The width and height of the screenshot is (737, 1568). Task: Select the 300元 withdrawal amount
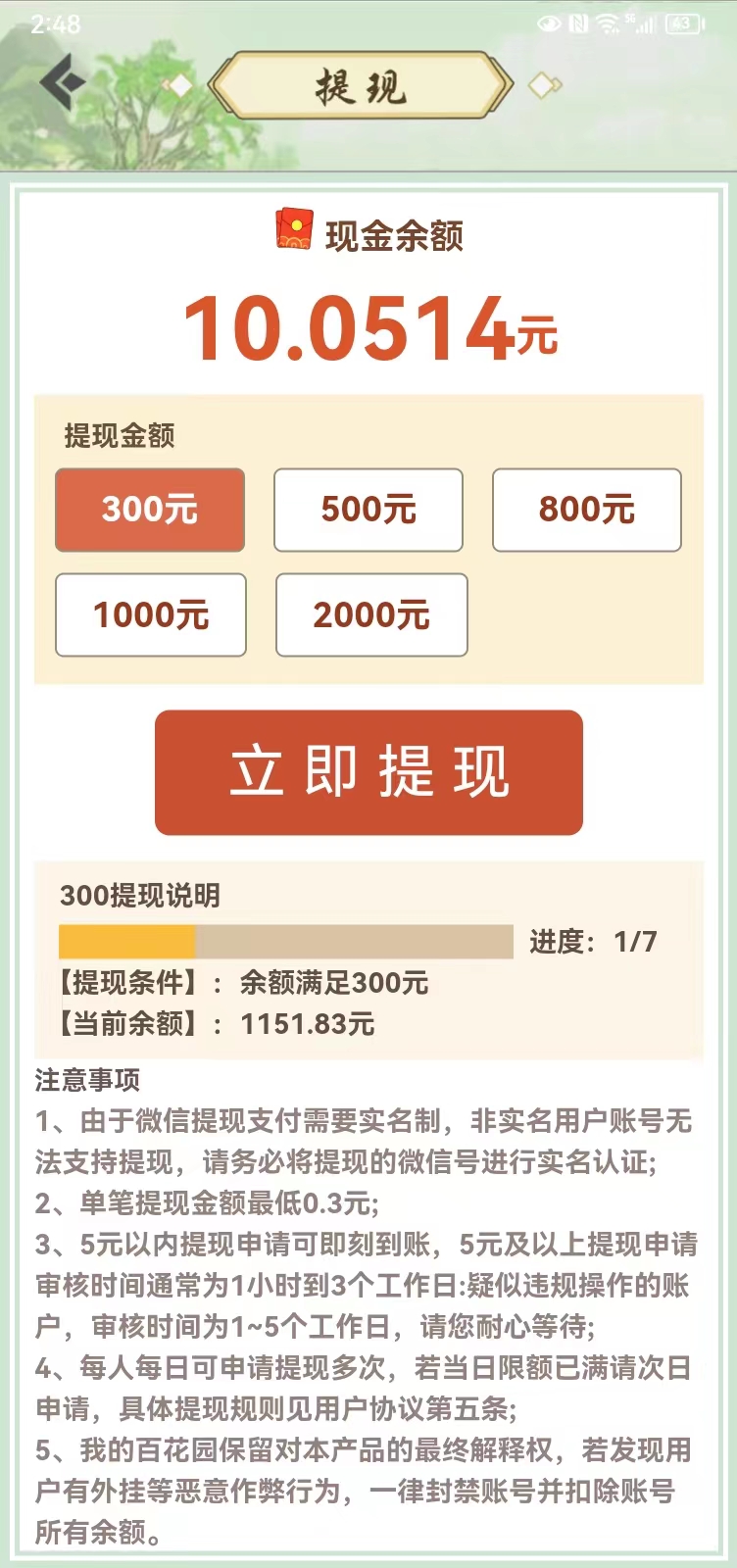pos(150,510)
